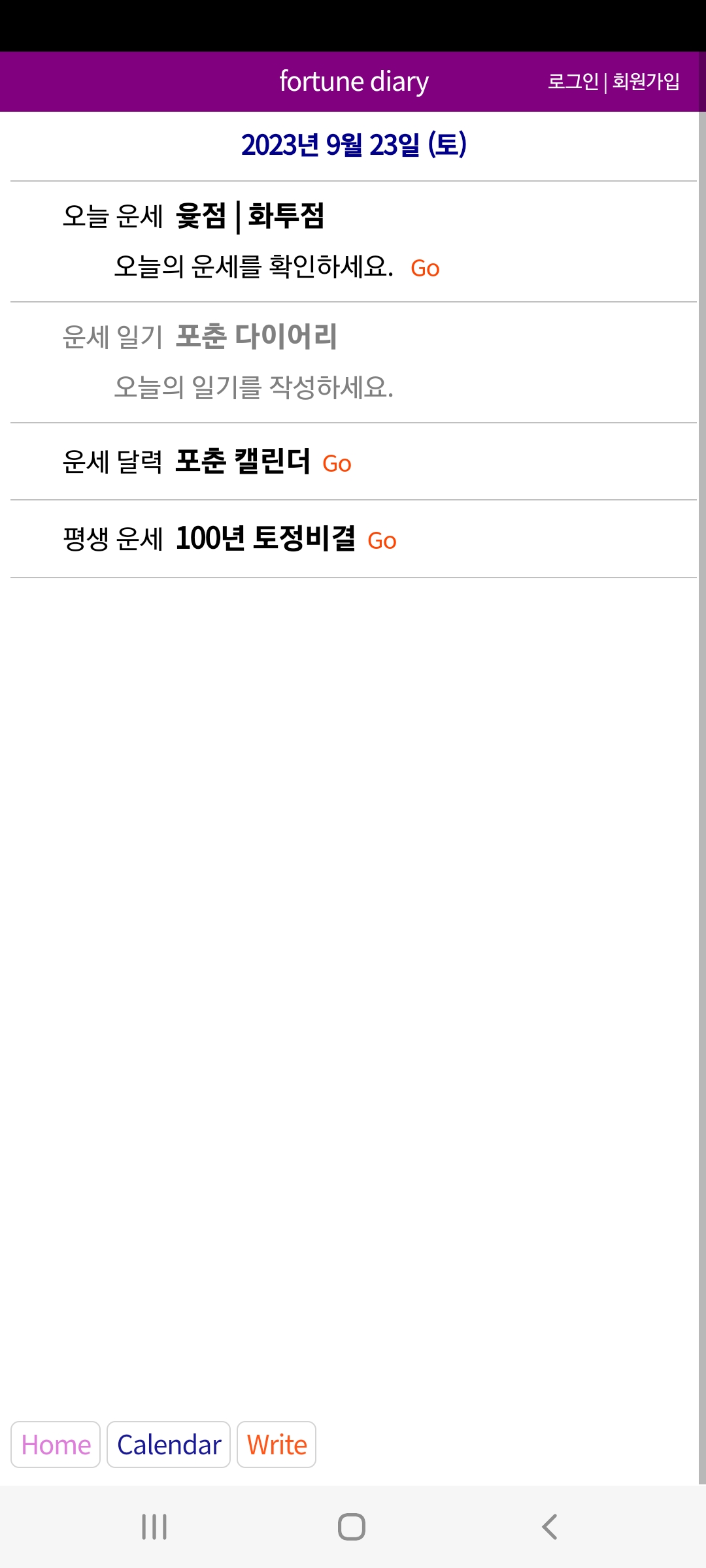Select 윷점 fortune option
Screen dimensions: 706x1568
coord(201,216)
